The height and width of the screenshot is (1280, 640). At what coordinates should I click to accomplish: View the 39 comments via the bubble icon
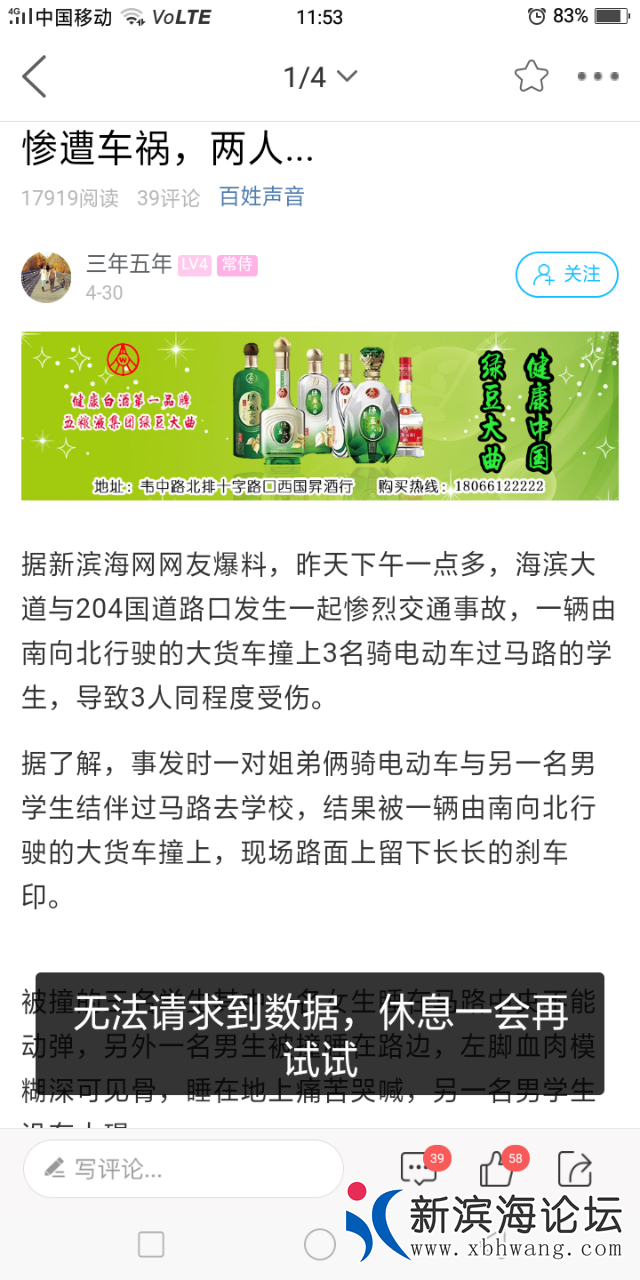tap(416, 1168)
